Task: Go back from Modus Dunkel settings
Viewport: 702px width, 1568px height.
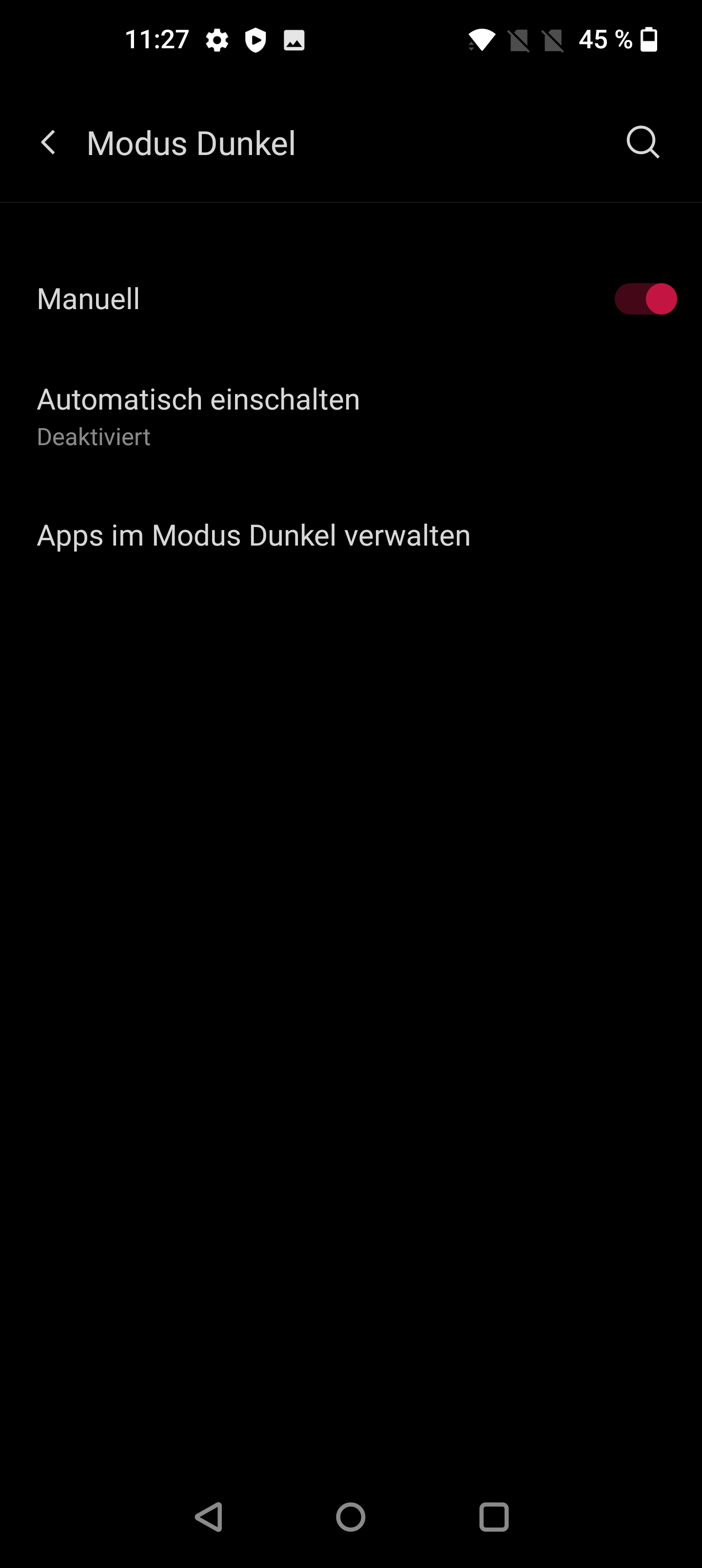Action: [48, 143]
